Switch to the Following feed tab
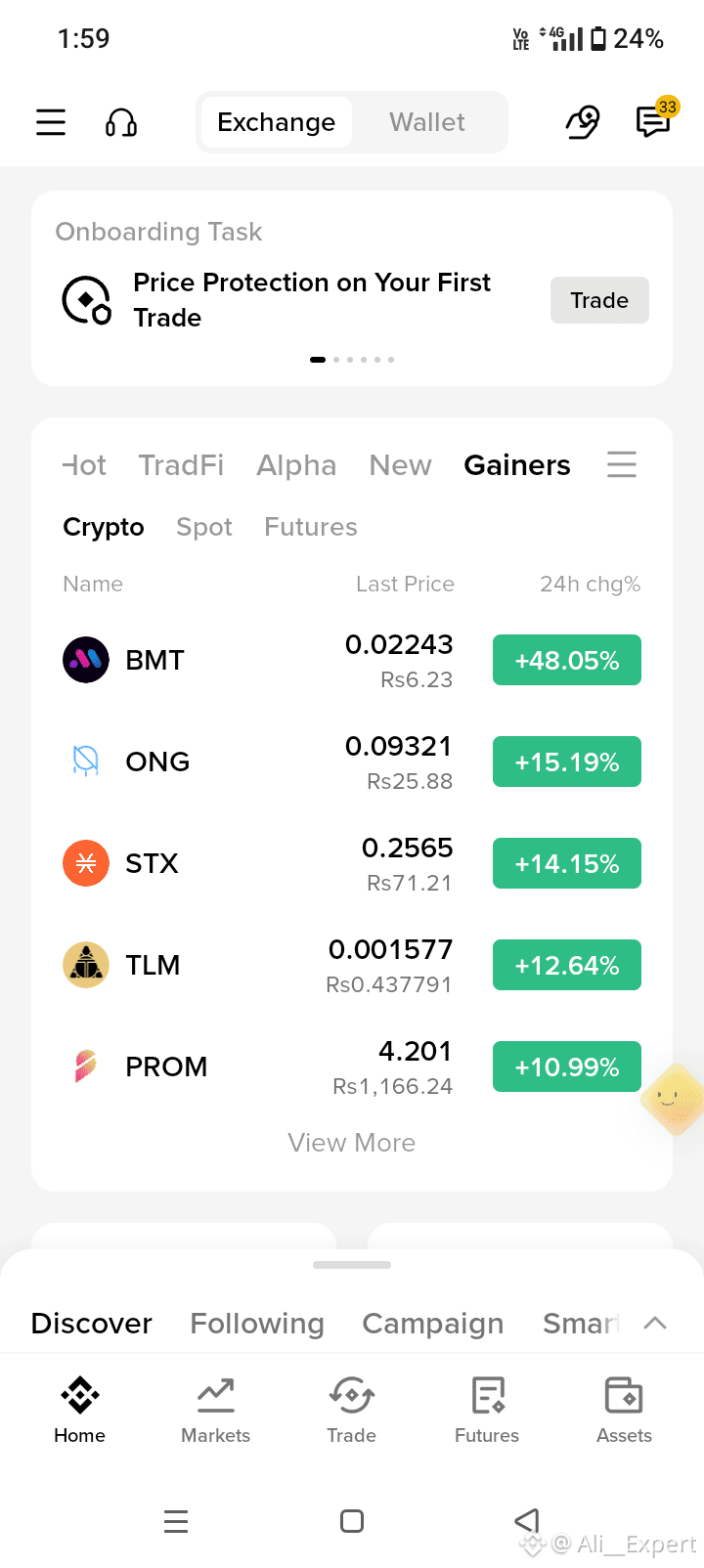Viewport: 704px width, 1568px height. click(257, 1324)
